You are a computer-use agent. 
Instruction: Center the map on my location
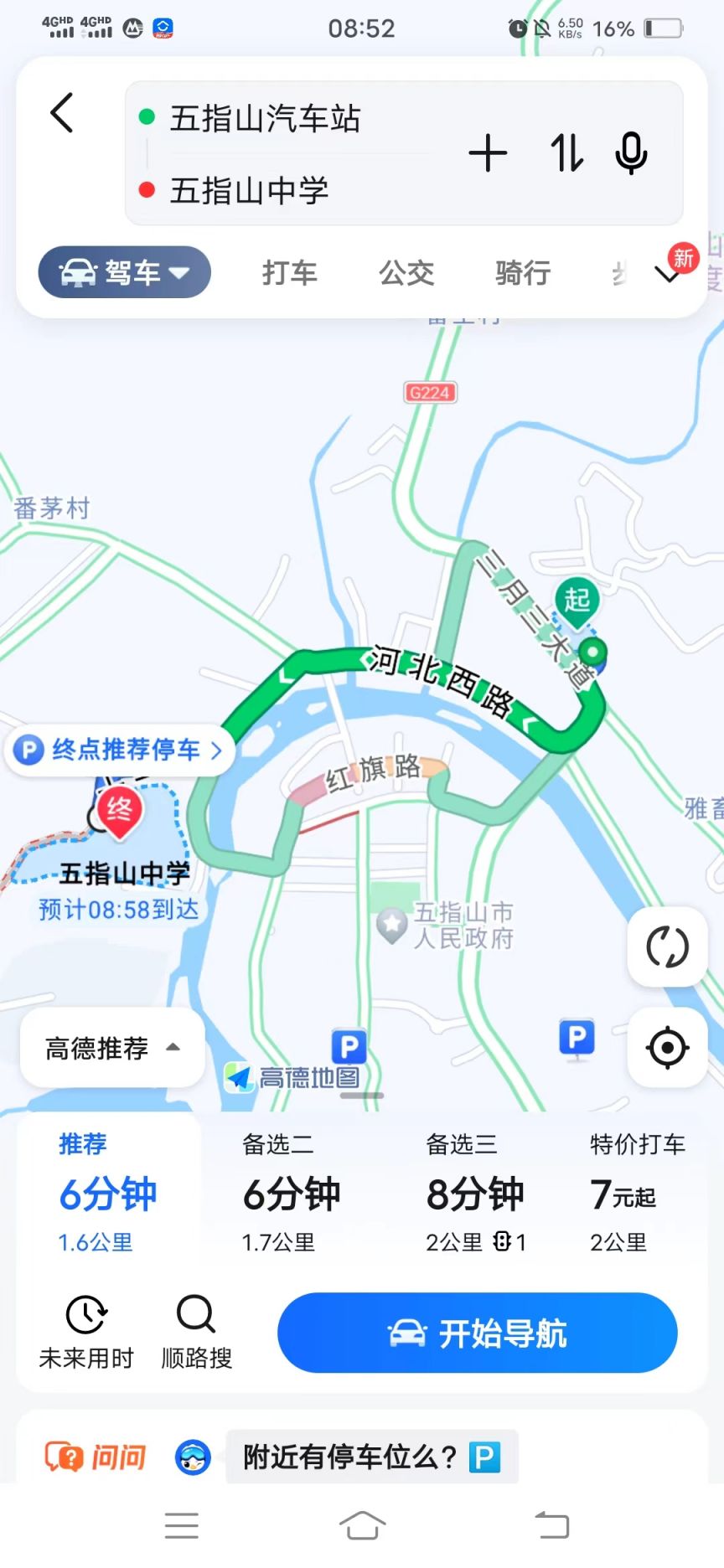coord(667,1047)
